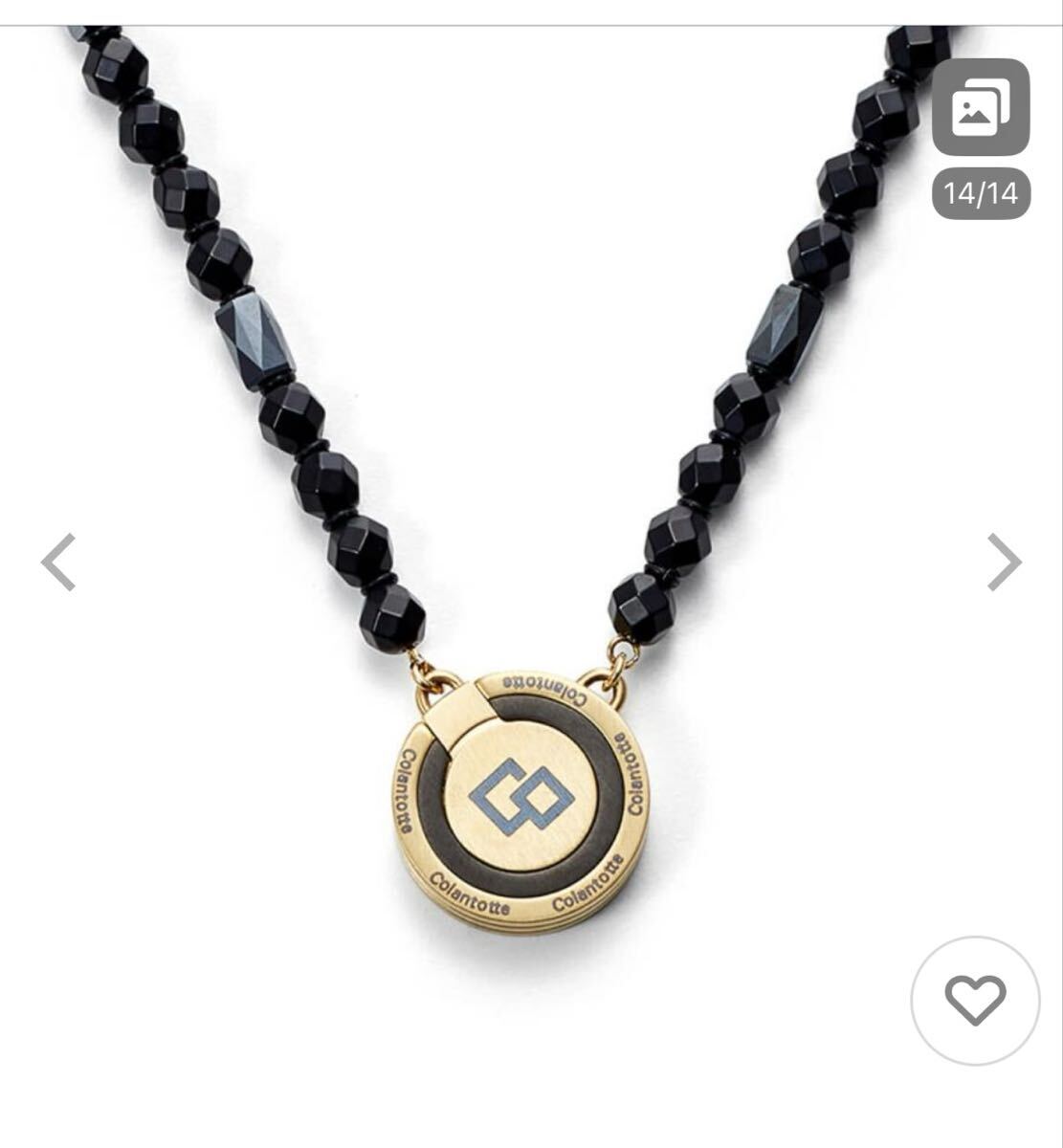Go to the previous product image
The width and height of the screenshot is (1063, 1148).
click(58, 562)
